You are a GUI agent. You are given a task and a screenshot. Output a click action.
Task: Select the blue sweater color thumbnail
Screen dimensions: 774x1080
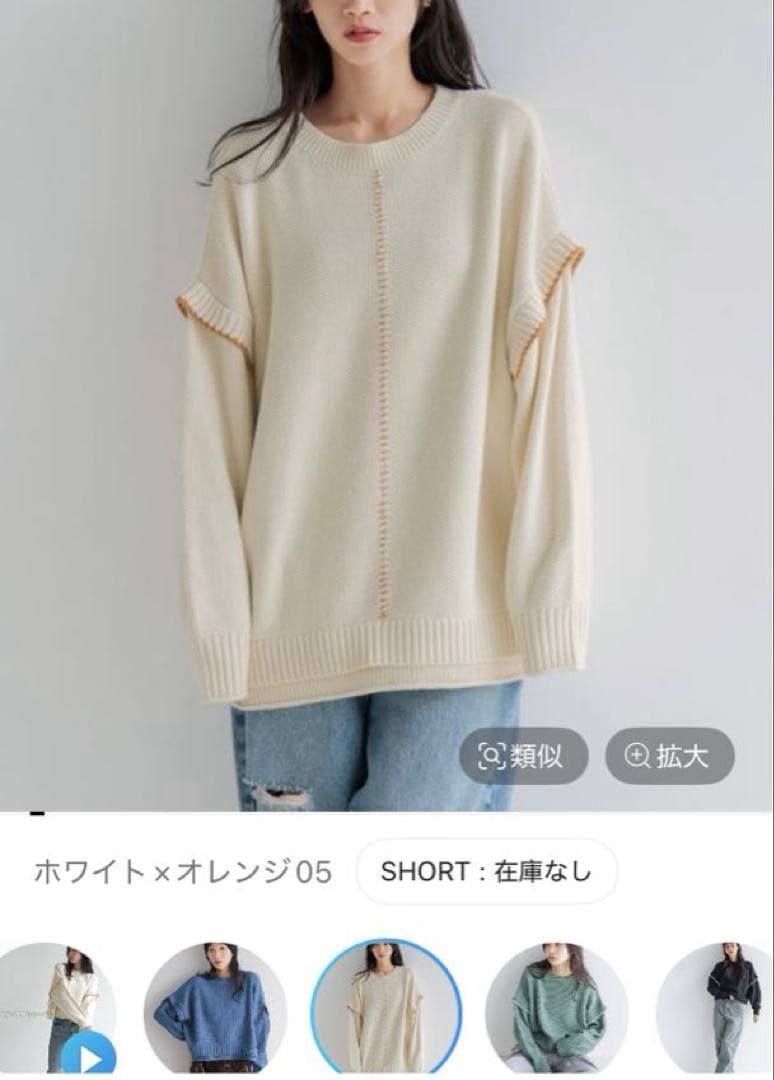pyautogui.click(x=215, y=1008)
